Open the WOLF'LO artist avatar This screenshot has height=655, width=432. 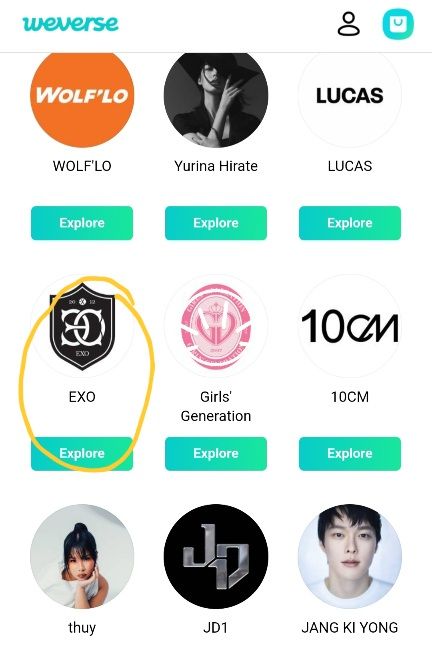(82, 96)
